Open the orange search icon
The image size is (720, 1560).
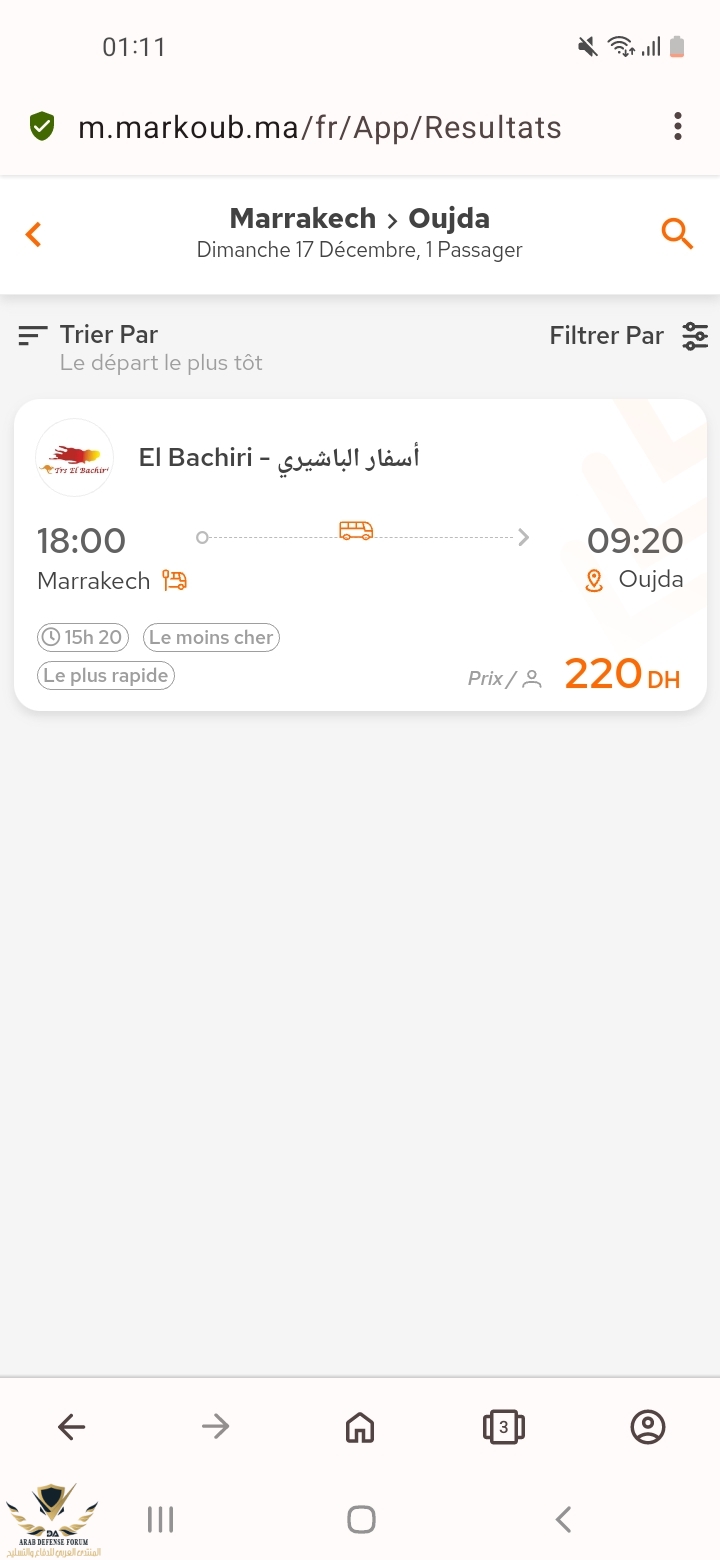click(677, 235)
